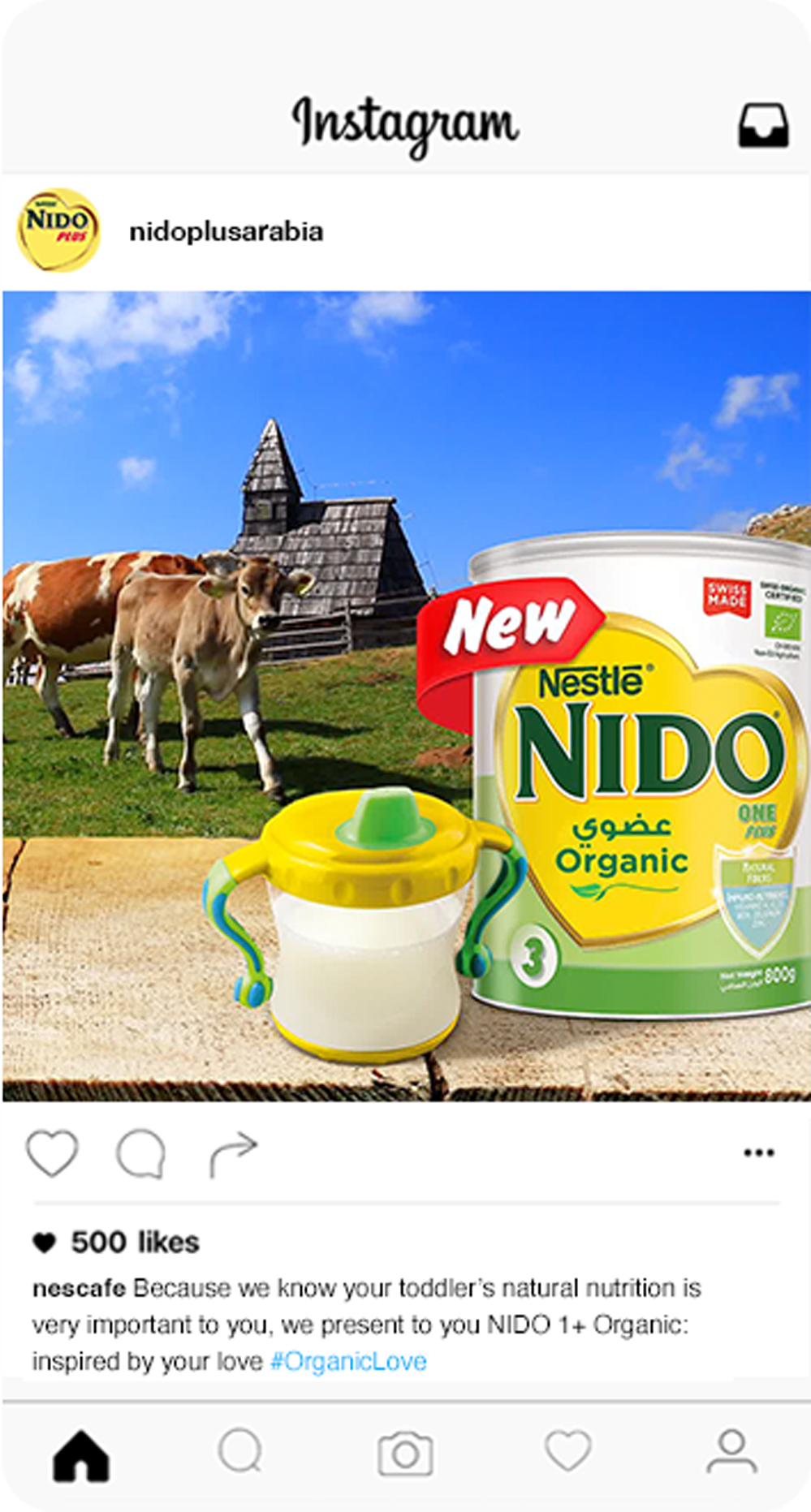811x1512 pixels.
Task: Switch to the activity heart tab
Action: [x=567, y=1451]
